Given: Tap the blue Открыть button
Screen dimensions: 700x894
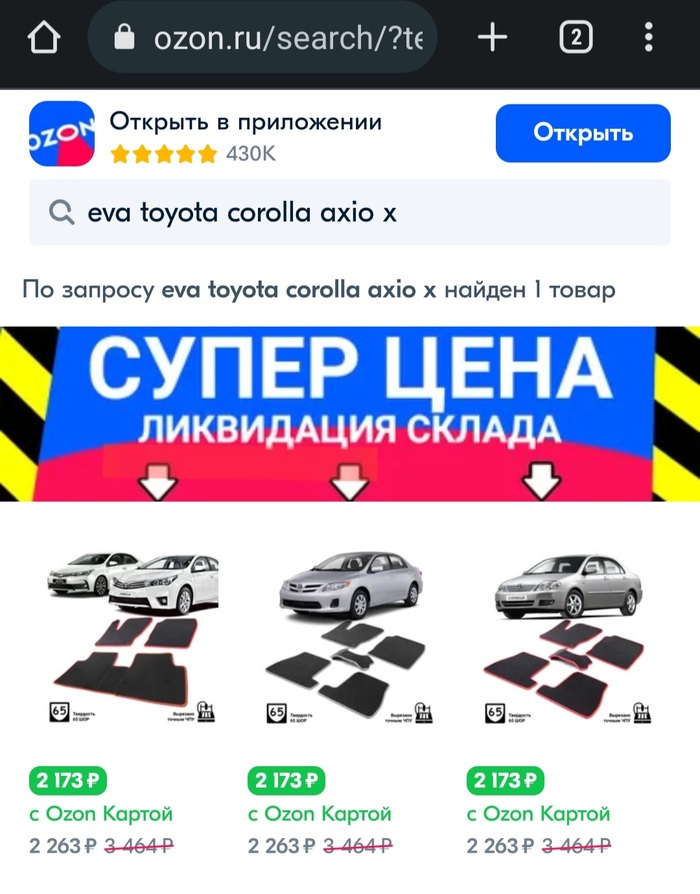Looking at the screenshot, I should pyautogui.click(x=582, y=133).
